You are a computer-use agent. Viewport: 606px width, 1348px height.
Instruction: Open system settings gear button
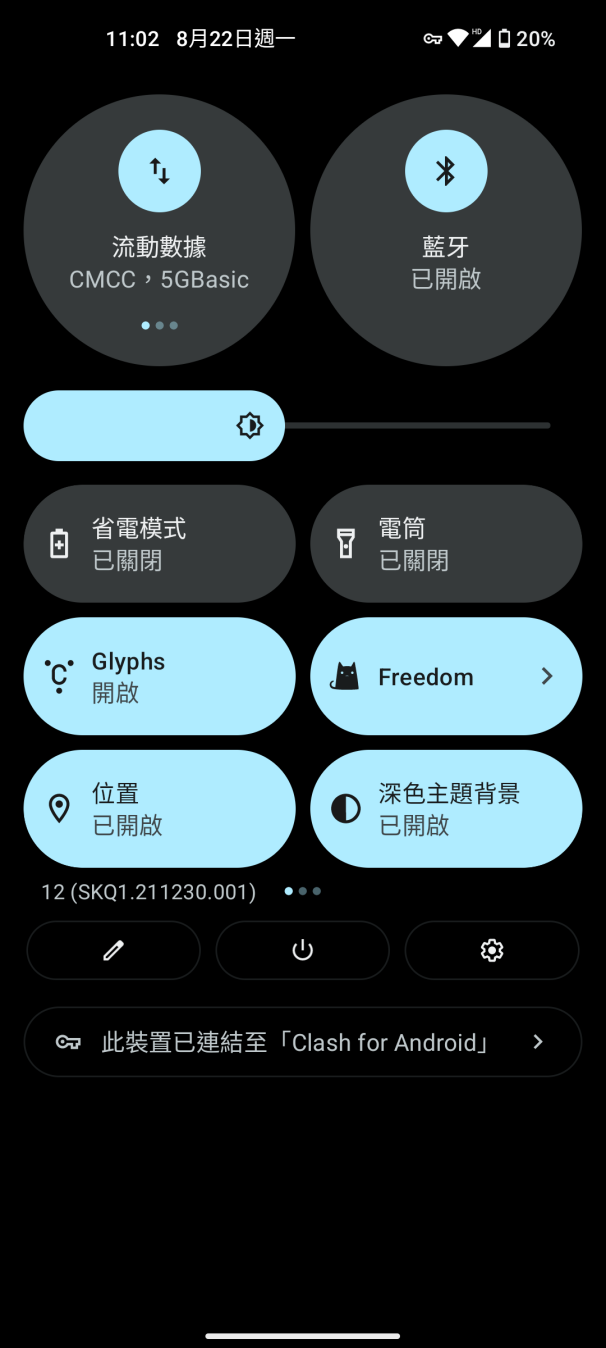click(x=491, y=950)
